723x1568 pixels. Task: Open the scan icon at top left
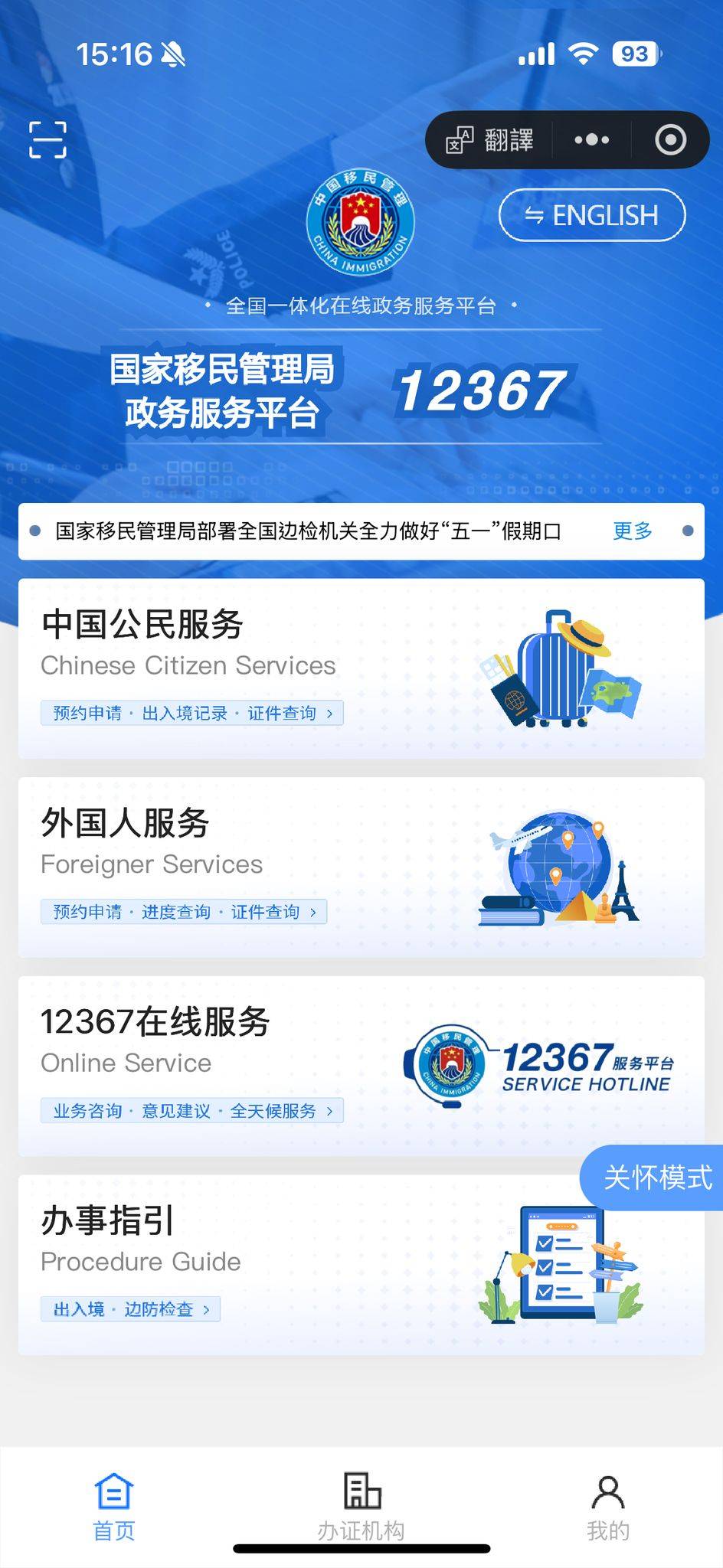(47, 139)
